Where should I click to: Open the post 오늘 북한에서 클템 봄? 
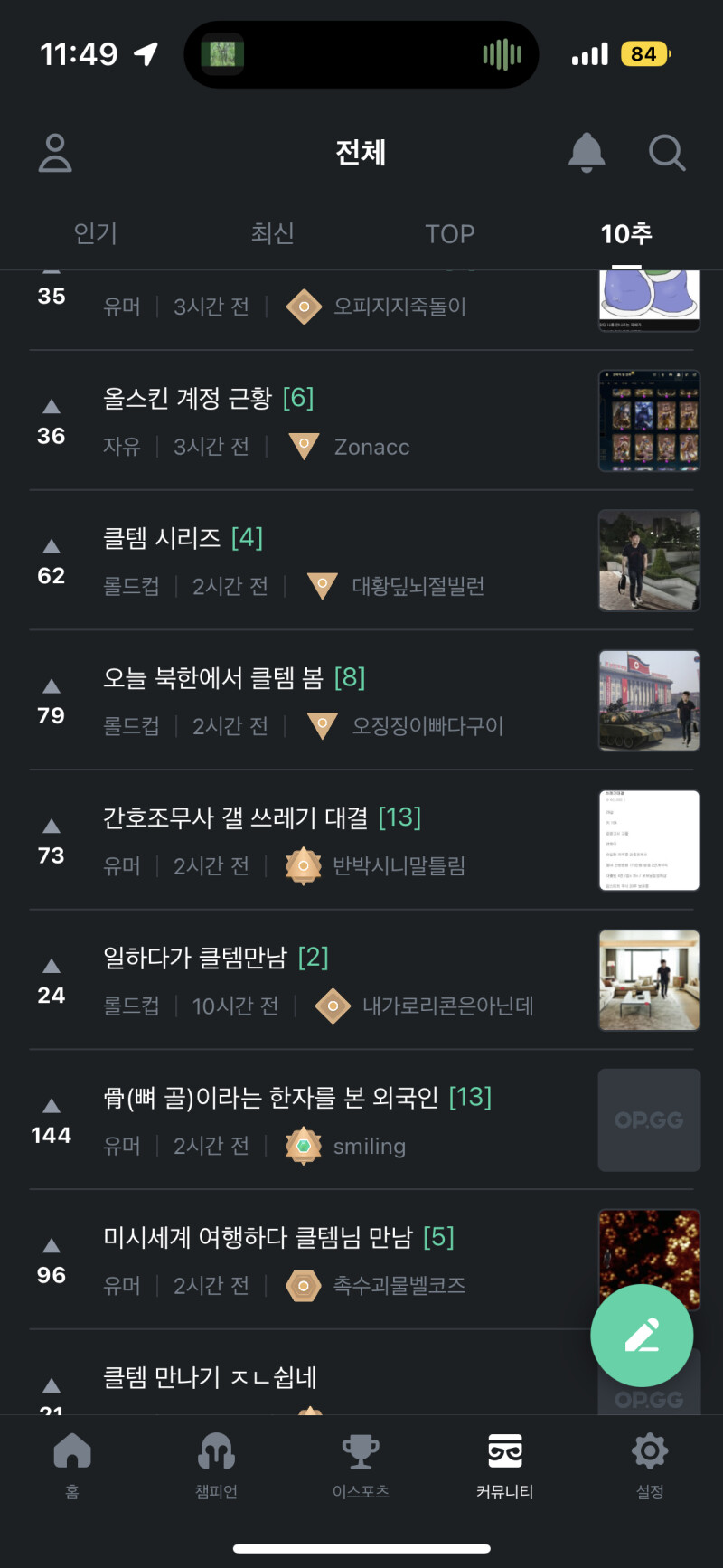pos(233,678)
